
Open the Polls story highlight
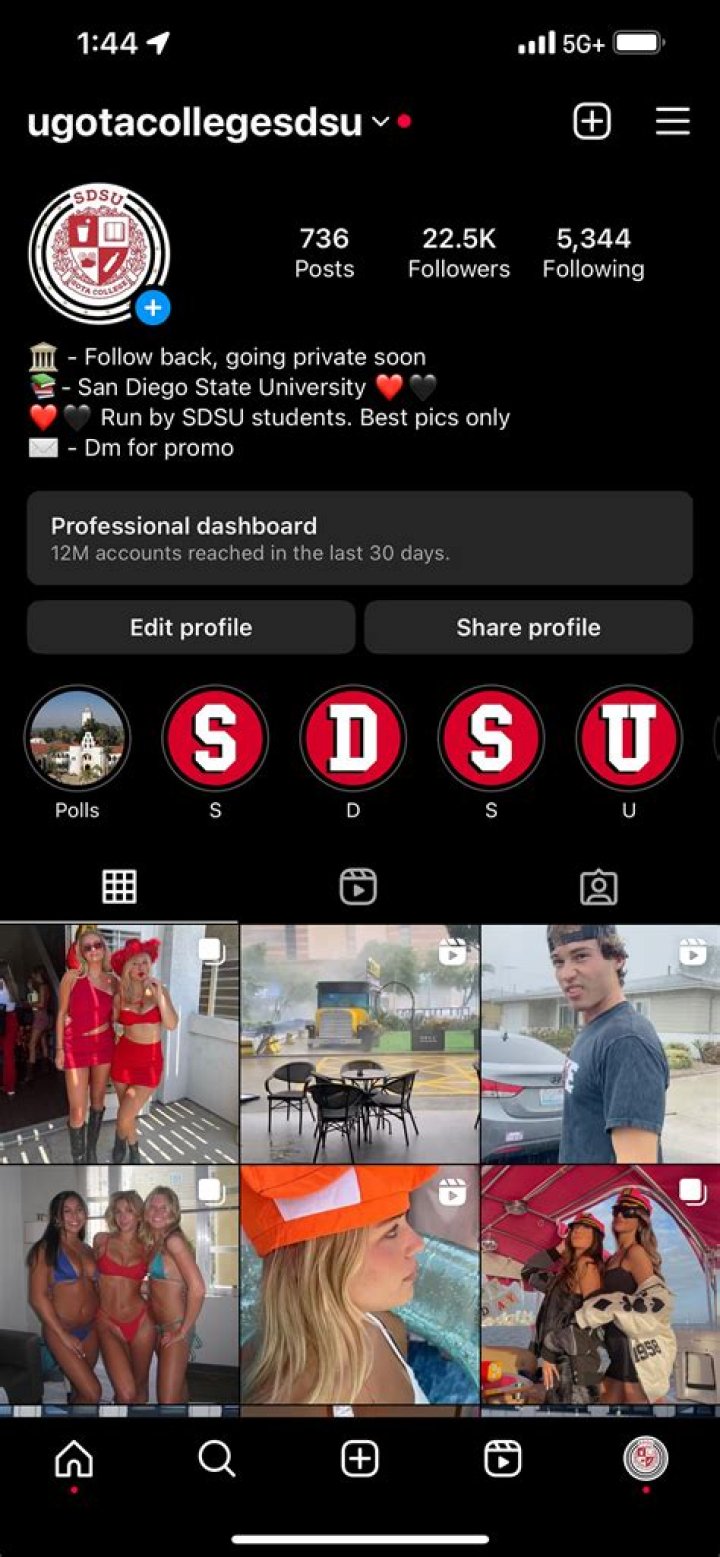77,738
